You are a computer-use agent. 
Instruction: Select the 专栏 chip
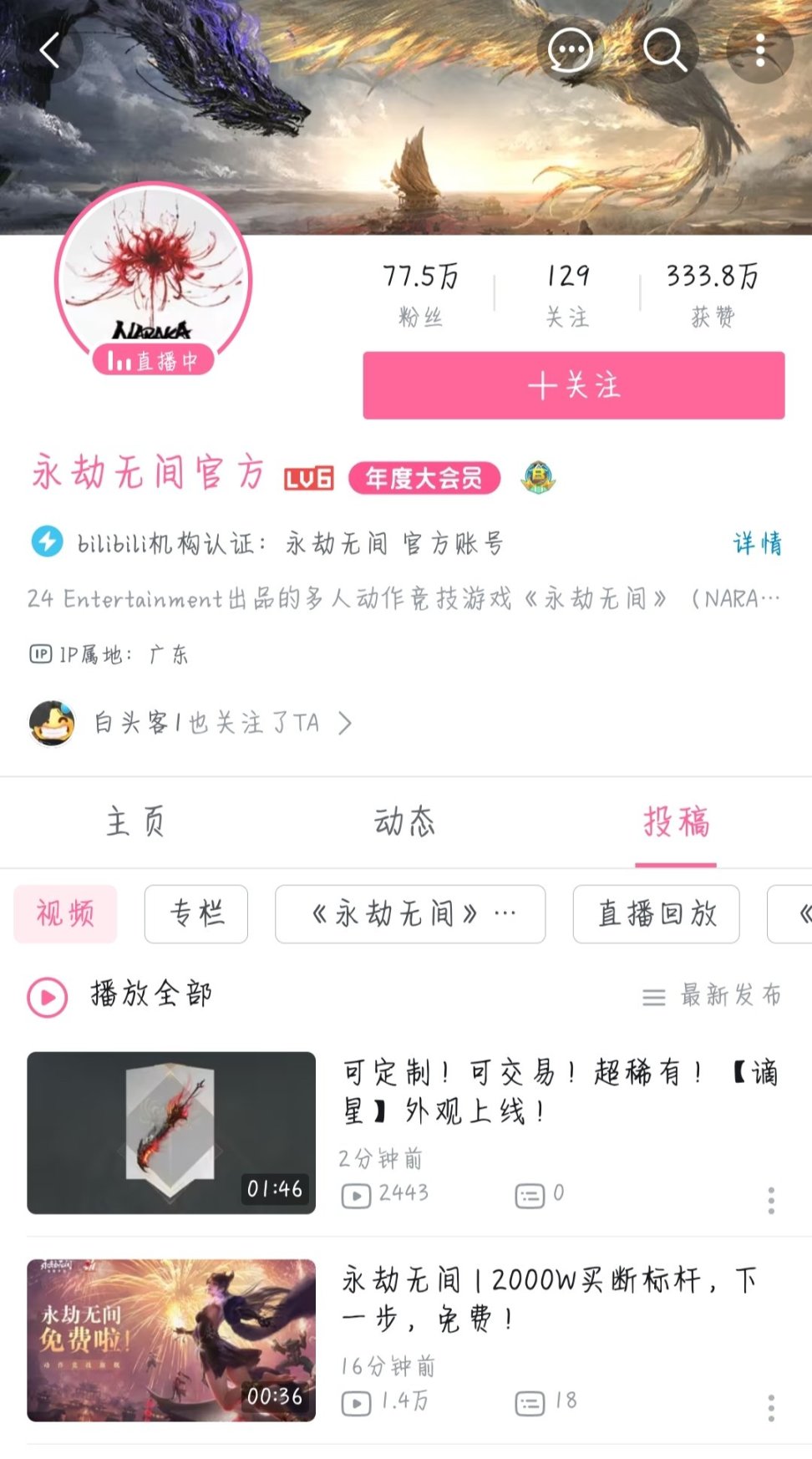[196, 913]
